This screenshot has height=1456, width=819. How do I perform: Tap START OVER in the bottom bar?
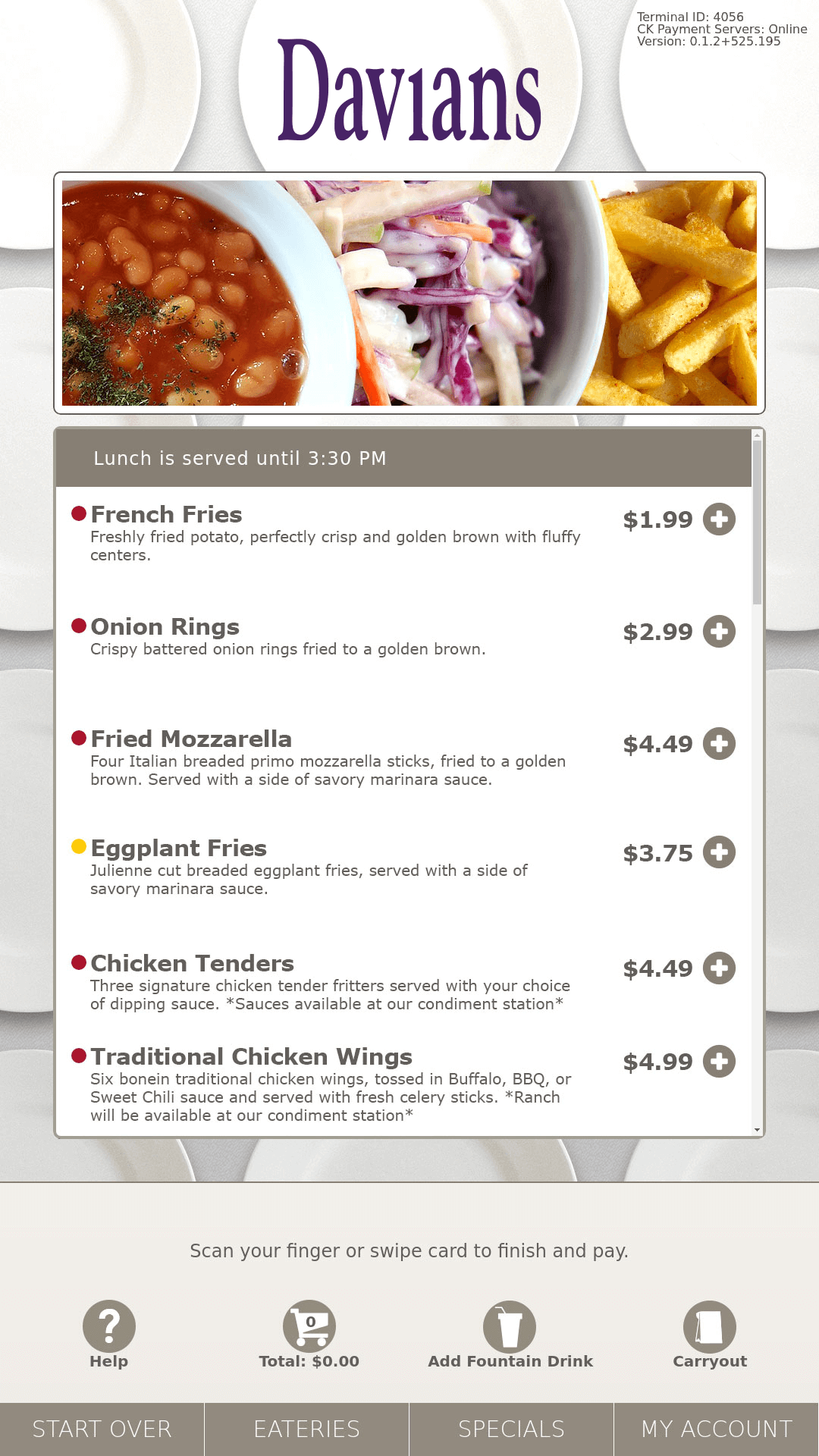(102, 1429)
